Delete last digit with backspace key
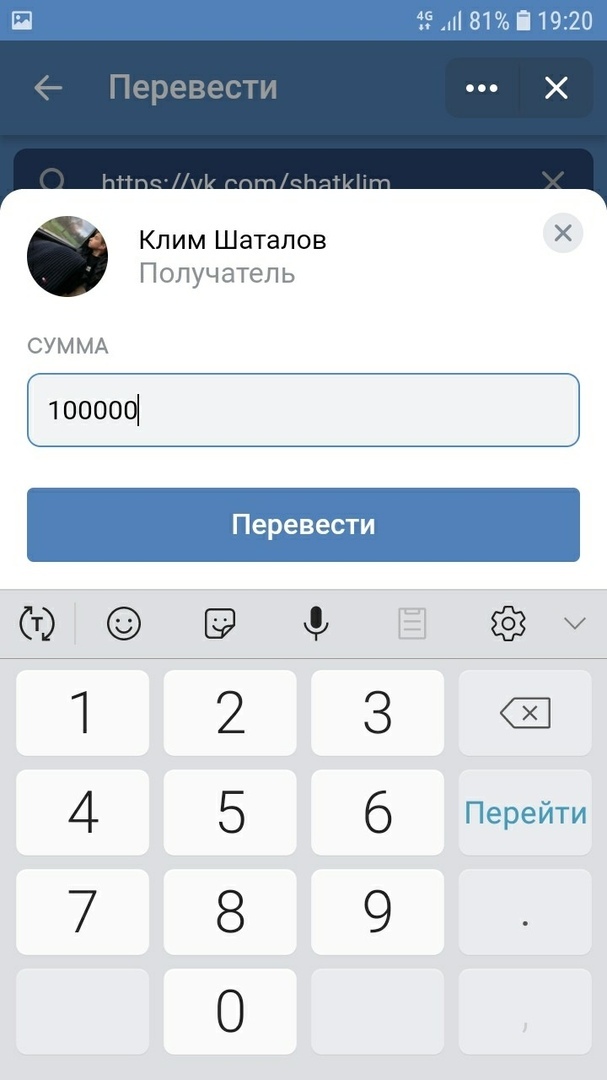607x1080 pixels. click(x=524, y=713)
